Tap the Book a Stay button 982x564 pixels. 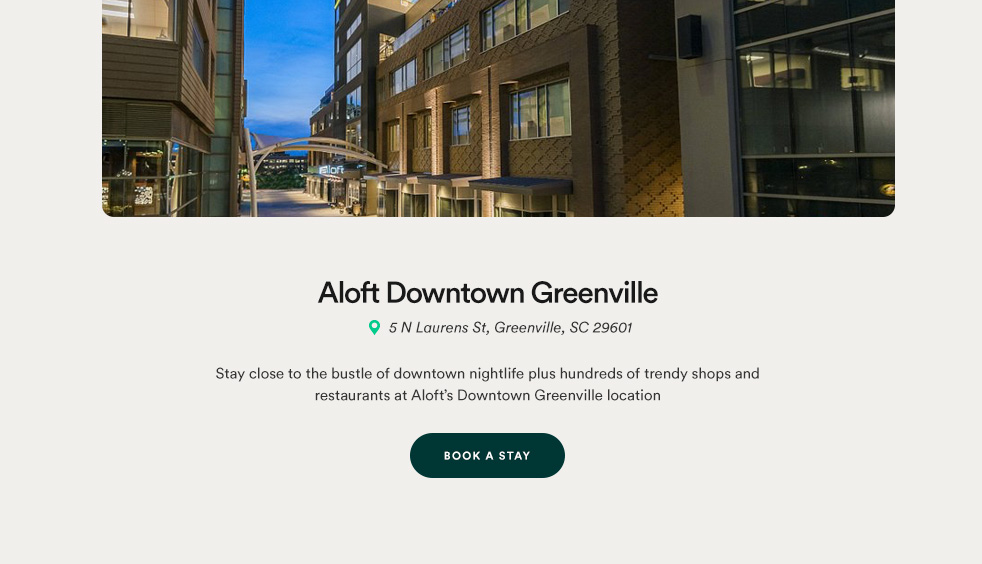[487, 455]
